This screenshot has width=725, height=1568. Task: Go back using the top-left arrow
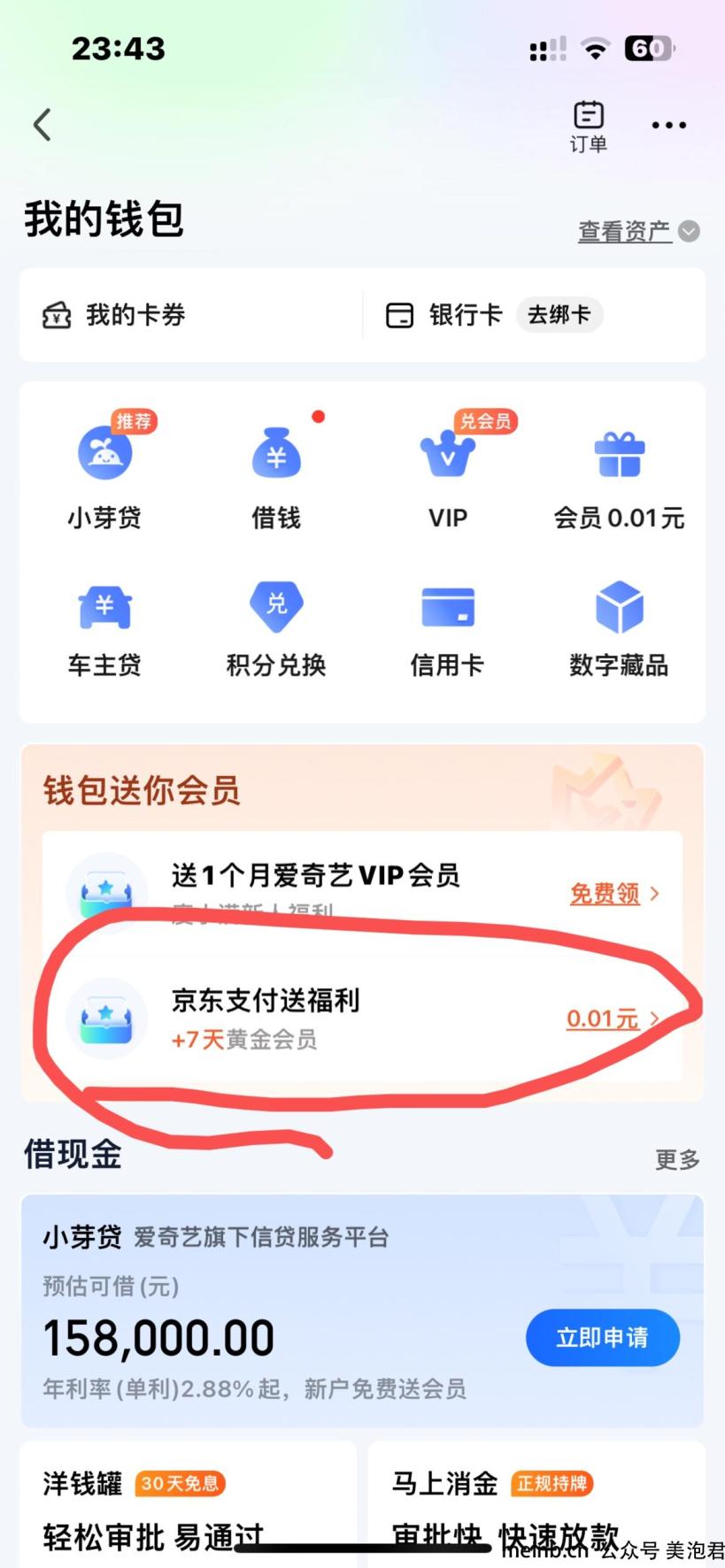[42, 125]
